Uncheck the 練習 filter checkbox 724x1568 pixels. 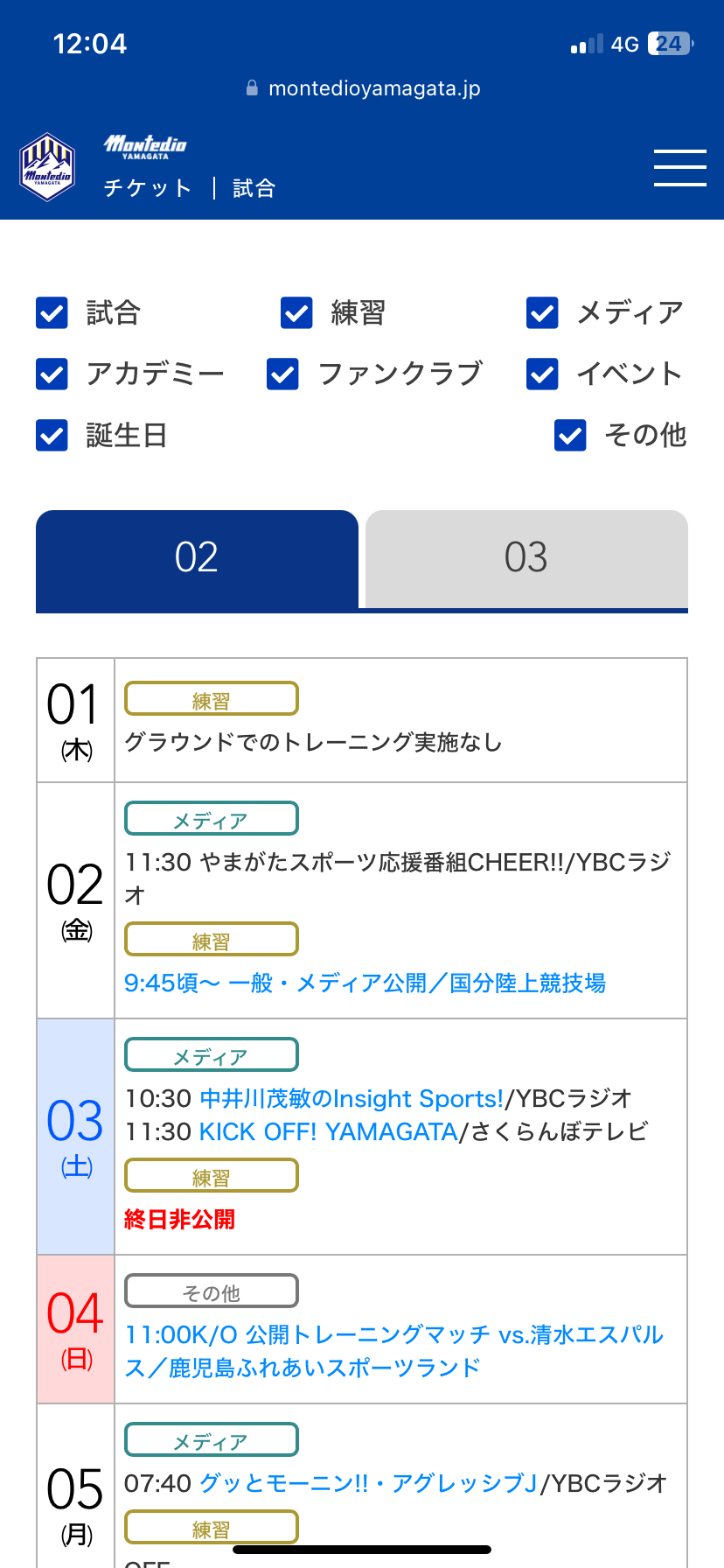(x=297, y=312)
